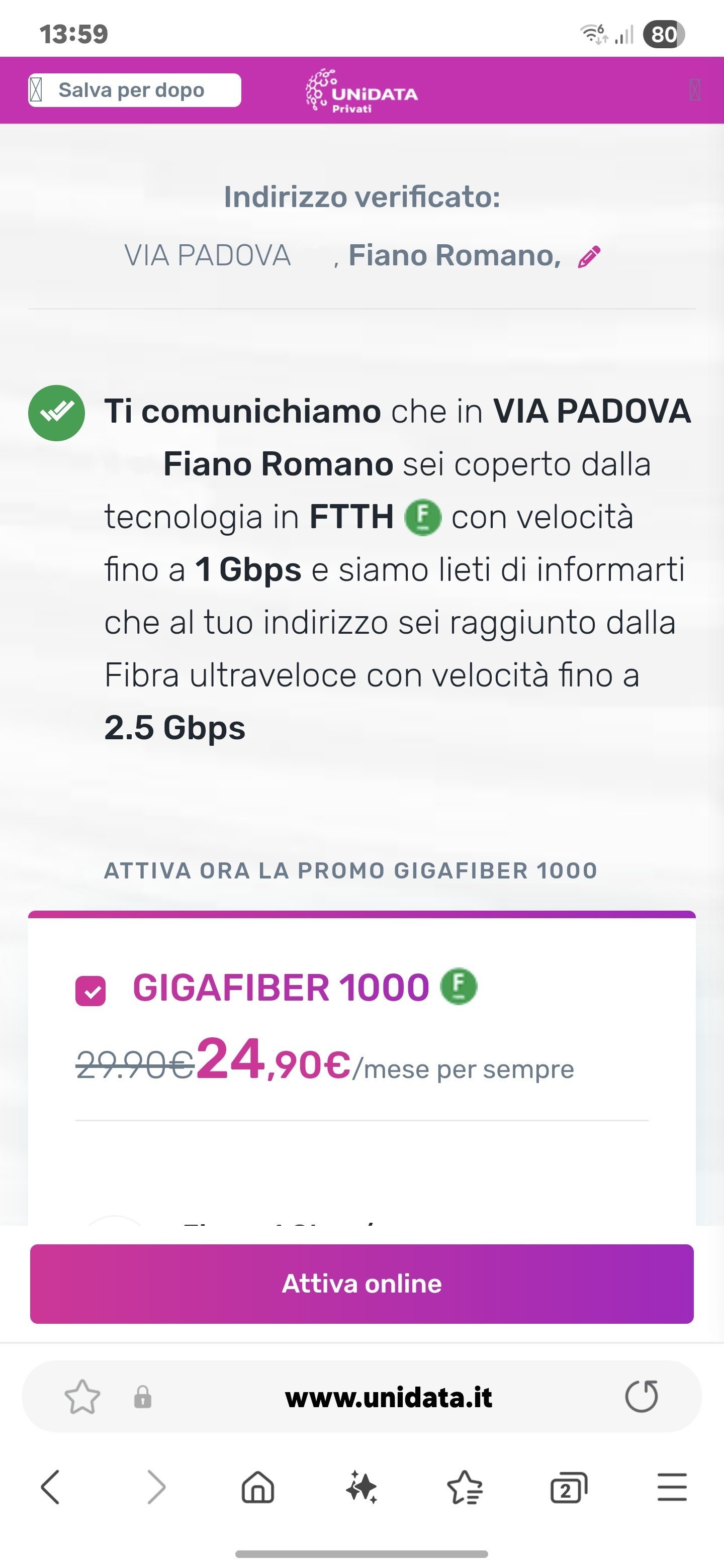Image resolution: width=724 pixels, height=1568 pixels.
Task: Open the browser hamburger menu
Action: pyautogui.click(x=672, y=1487)
